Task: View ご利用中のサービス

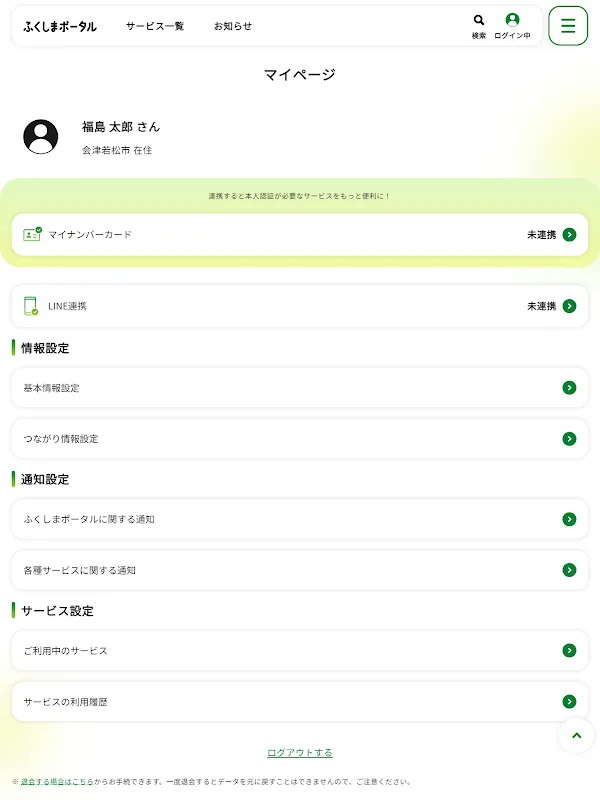Action: click(300, 651)
